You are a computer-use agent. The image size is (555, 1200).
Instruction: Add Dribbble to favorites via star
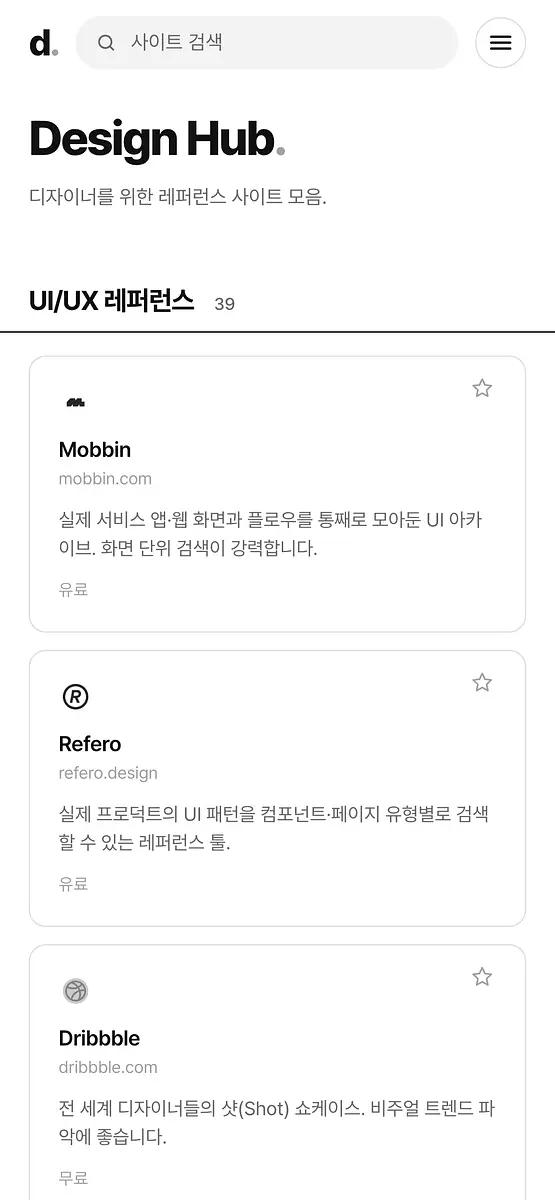click(x=482, y=976)
